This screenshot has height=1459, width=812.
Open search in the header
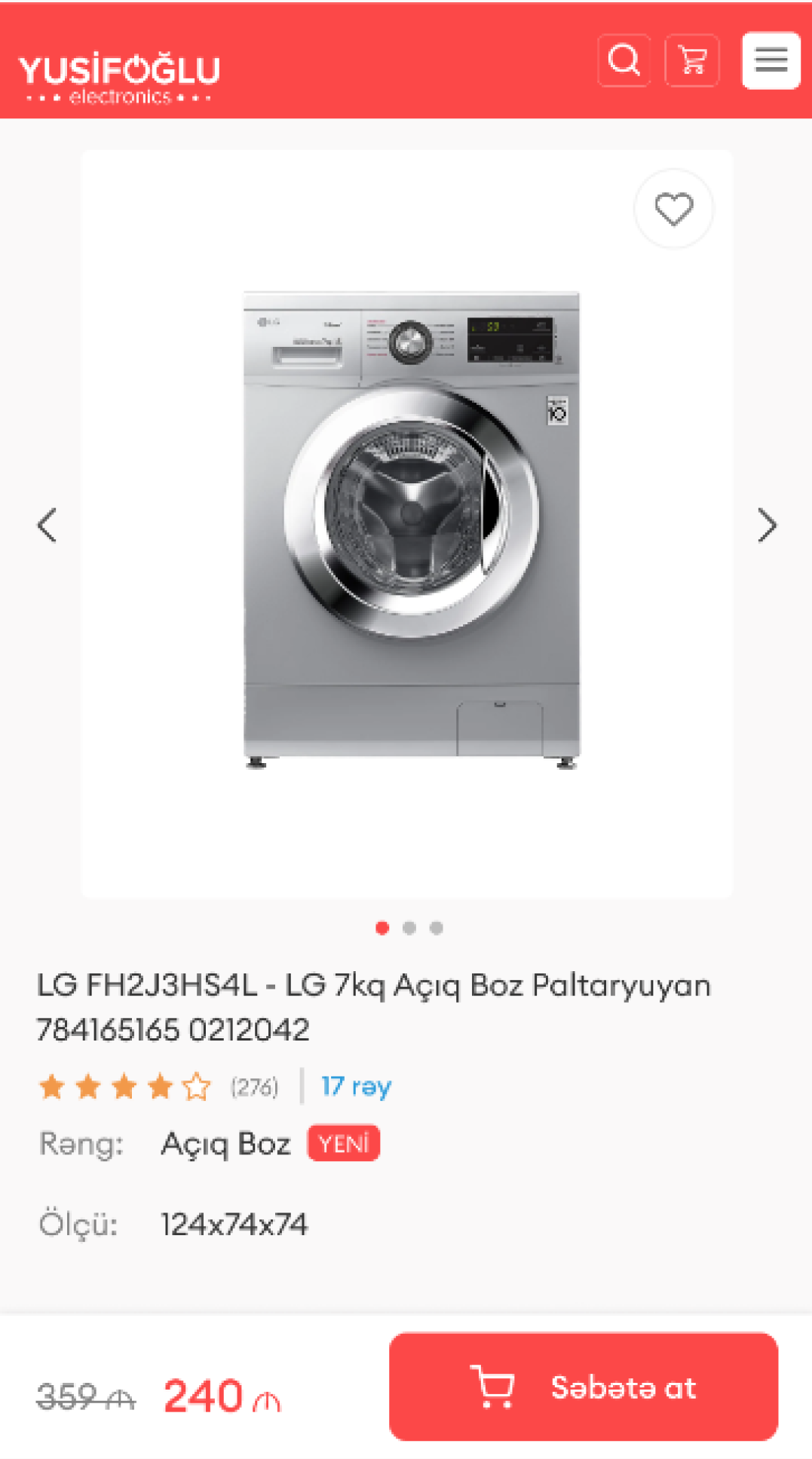pos(624,60)
